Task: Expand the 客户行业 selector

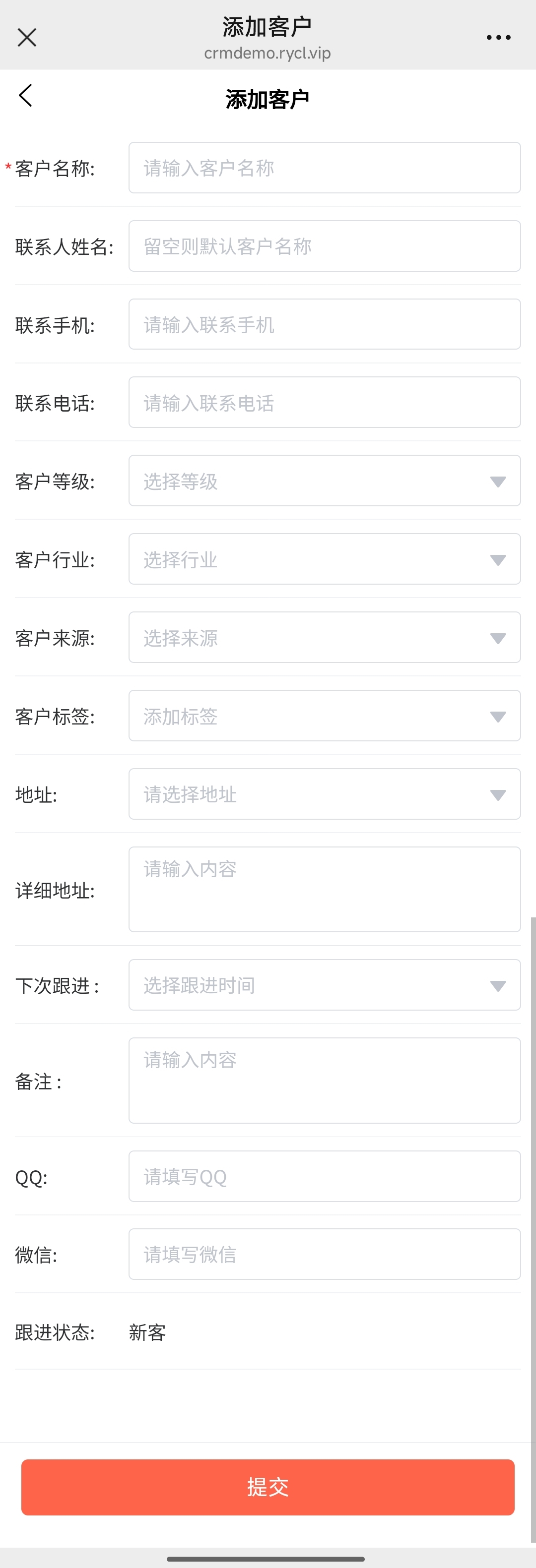Action: (324, 559)
